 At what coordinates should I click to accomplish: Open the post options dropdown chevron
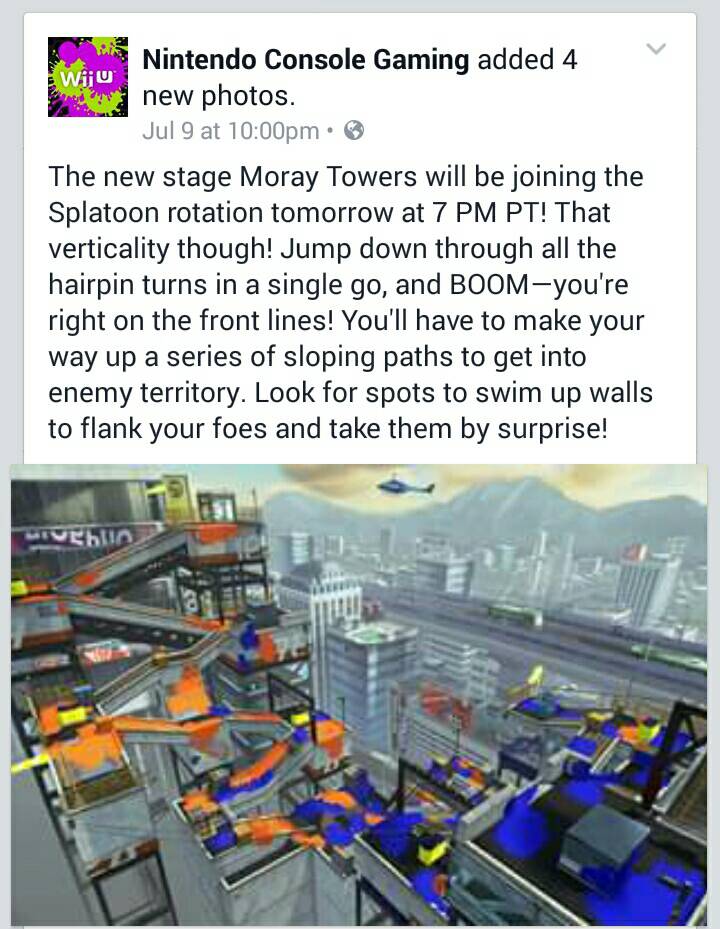[x=656, y=49]
